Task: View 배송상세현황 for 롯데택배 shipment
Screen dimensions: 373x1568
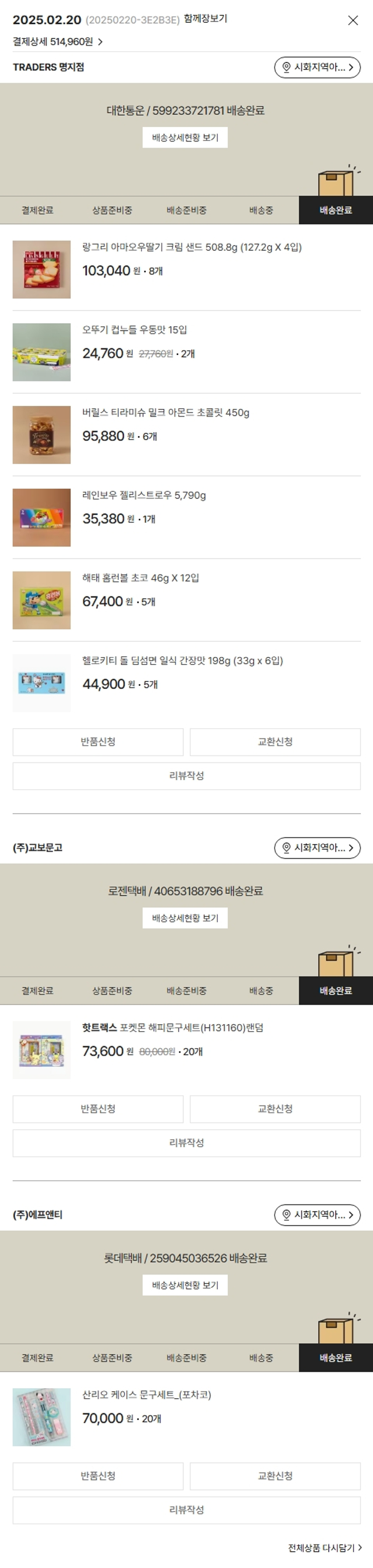Action: [x=185, y=1285]
